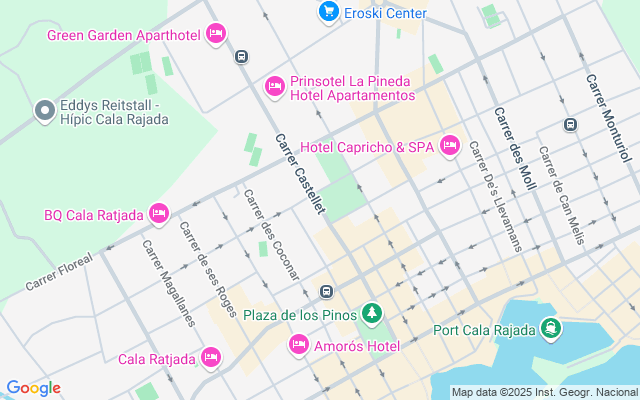Tap Prinsotel La Pineda Hotel pin
This screenshot has width=640, height=400.
point(275,88)
